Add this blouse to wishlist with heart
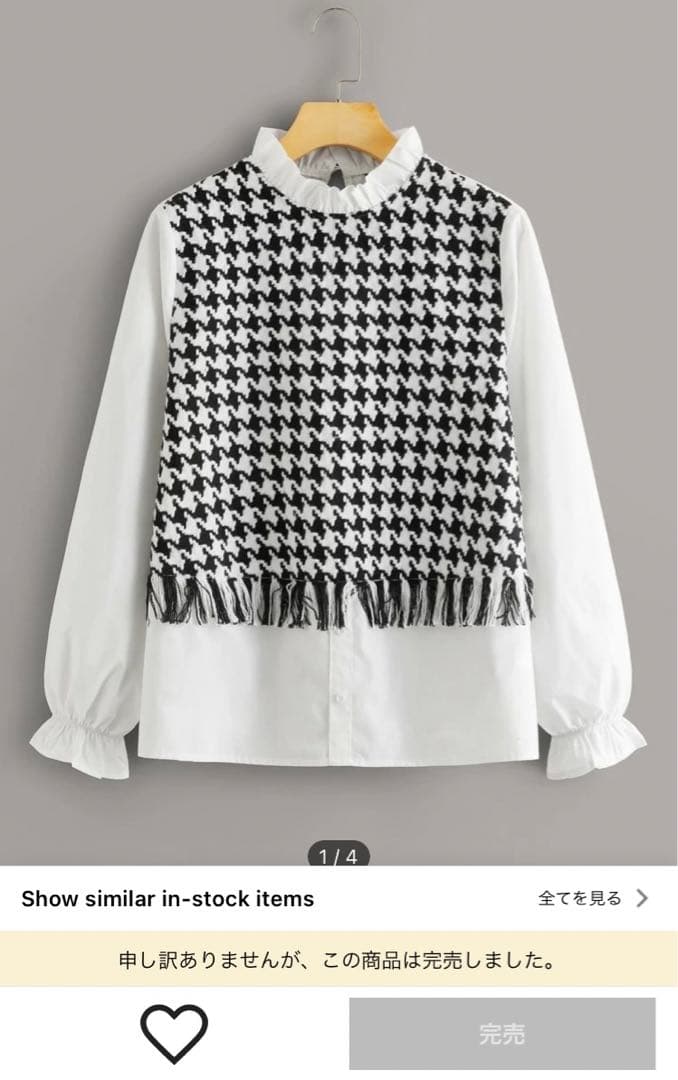The image size is (678, 1080). point(174,1033)
